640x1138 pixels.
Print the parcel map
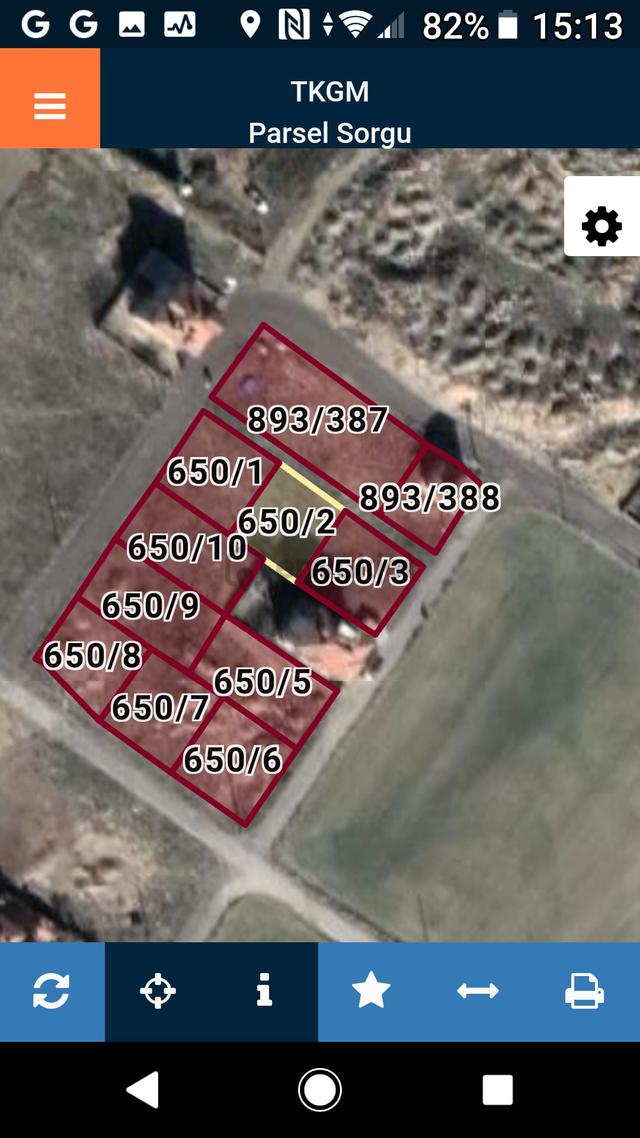pos(584,991)
